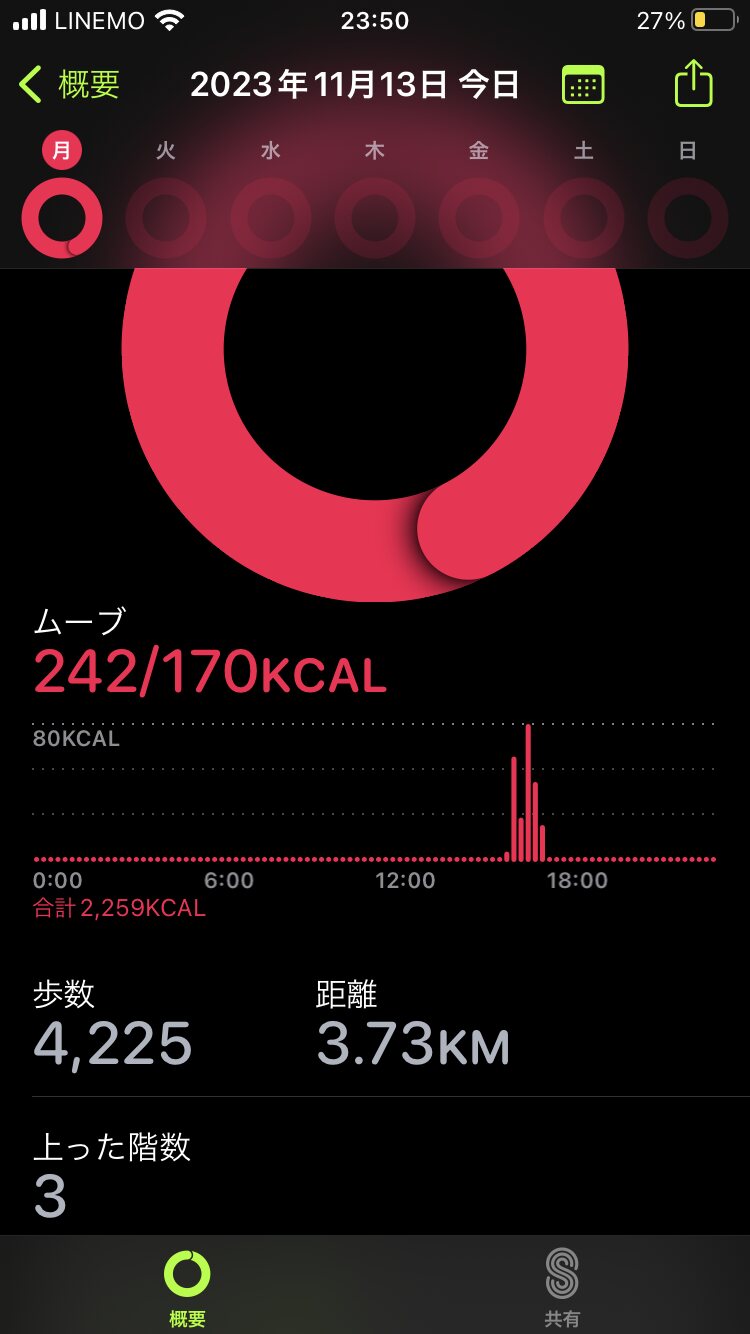Select Saturday (土) activity ring
This screenshot has width=750, height=1334.
tap(584, 217)
